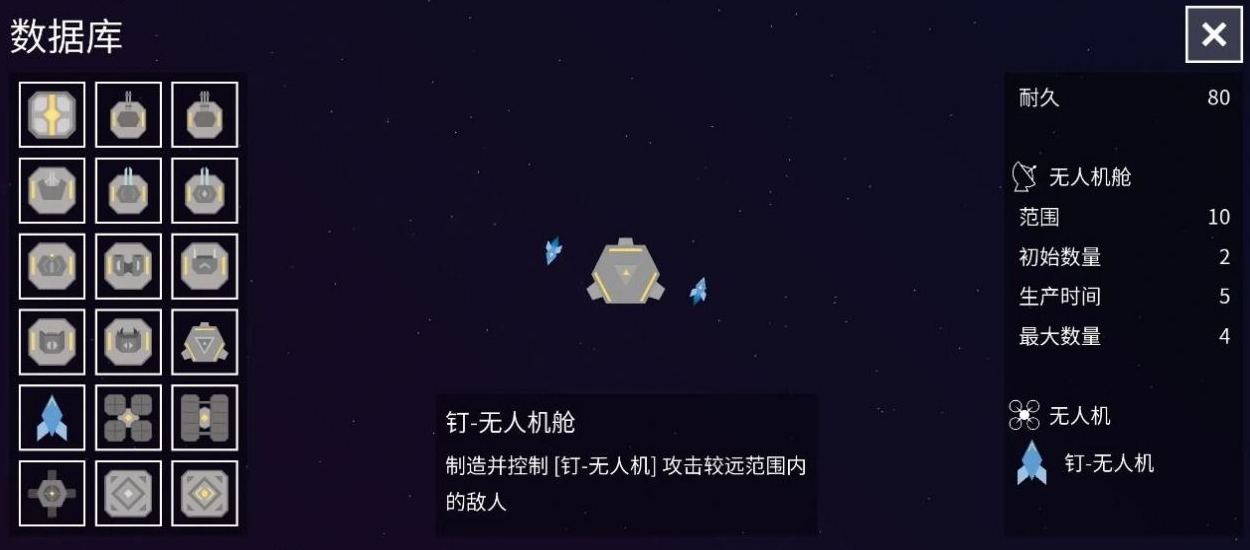Open the cross-shaped module entry
The image size is (1250, 550).
click(x=52, y=493)
